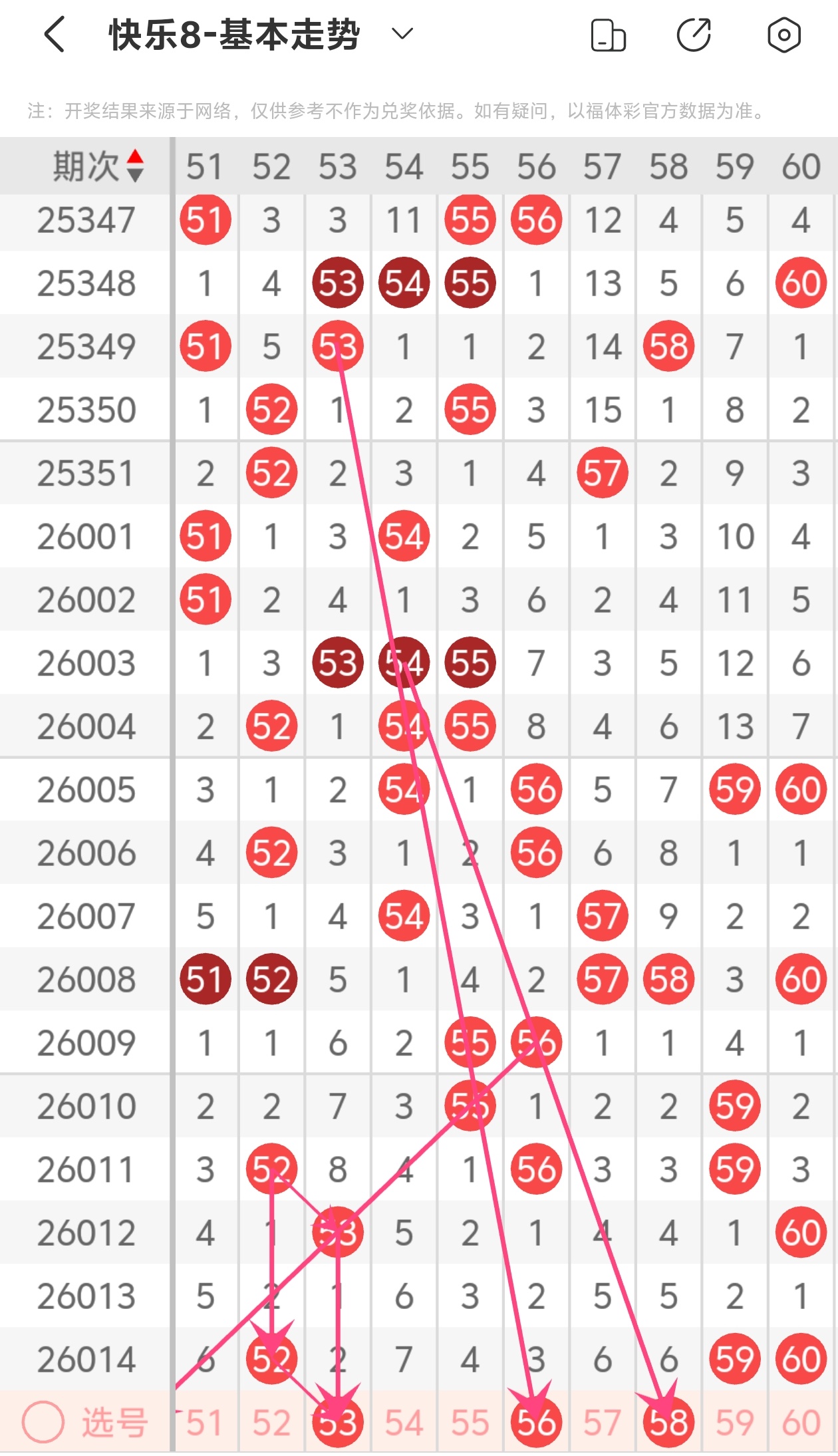Unselect number 58 in the 选号 row
Viewport: 838px width, 1456px height.
coord(668,1423)
